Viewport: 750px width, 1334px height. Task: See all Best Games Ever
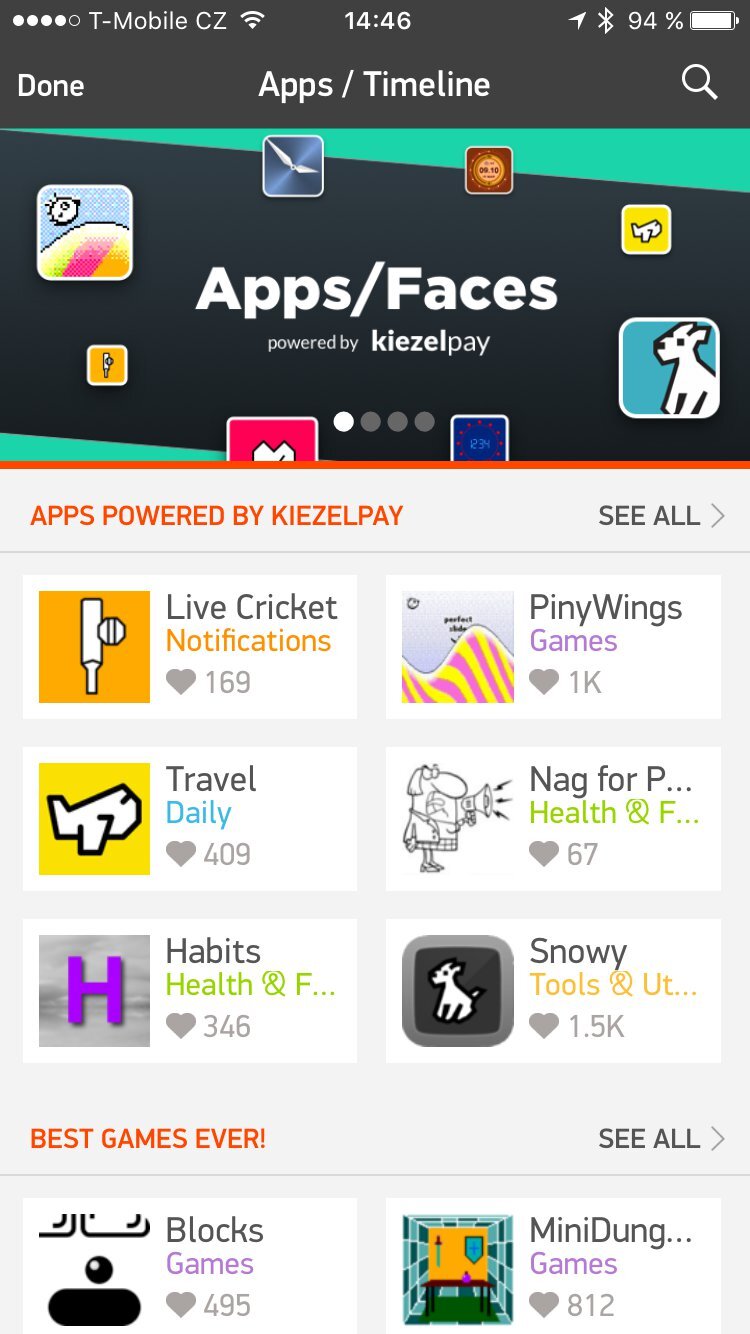[661, 1138]
